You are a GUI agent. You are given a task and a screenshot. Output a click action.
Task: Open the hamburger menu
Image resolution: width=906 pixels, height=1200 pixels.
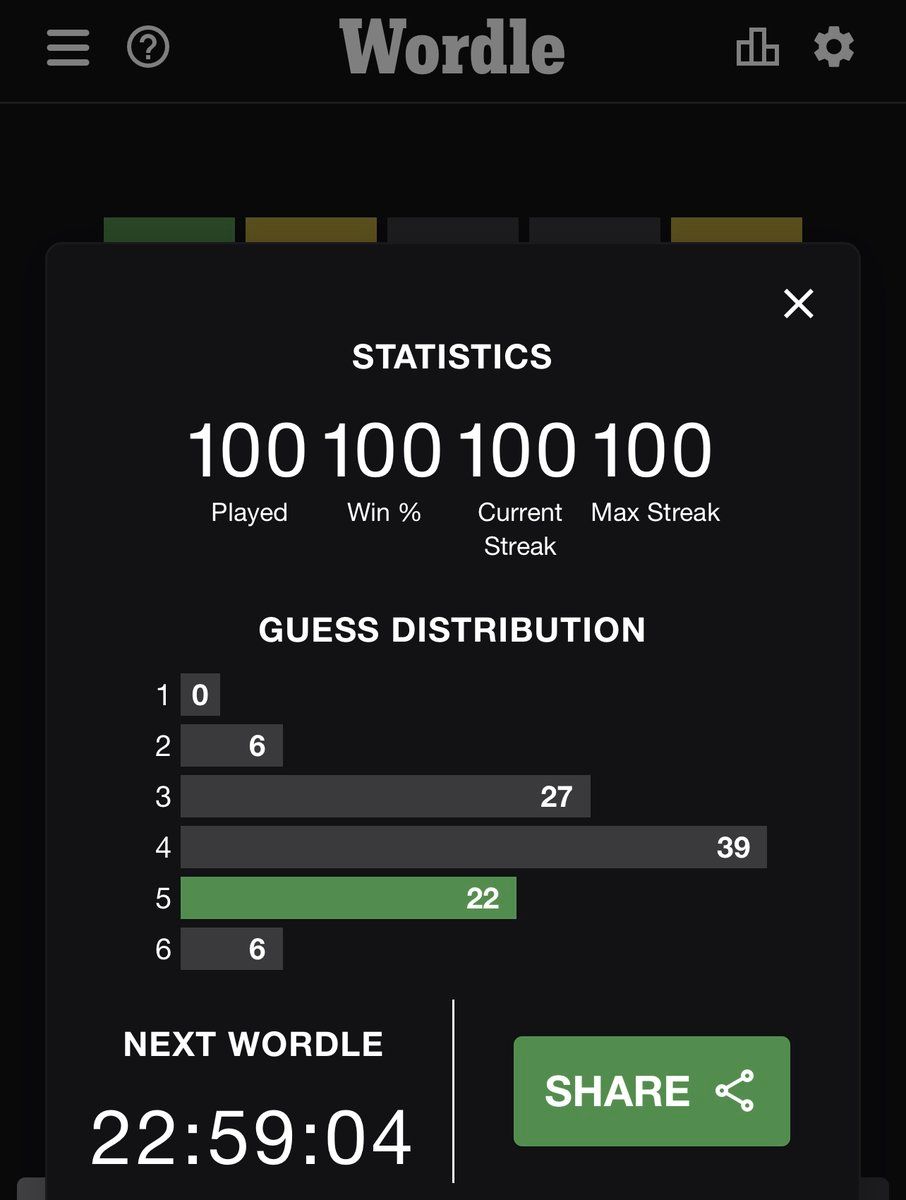(x=68, y=47)
